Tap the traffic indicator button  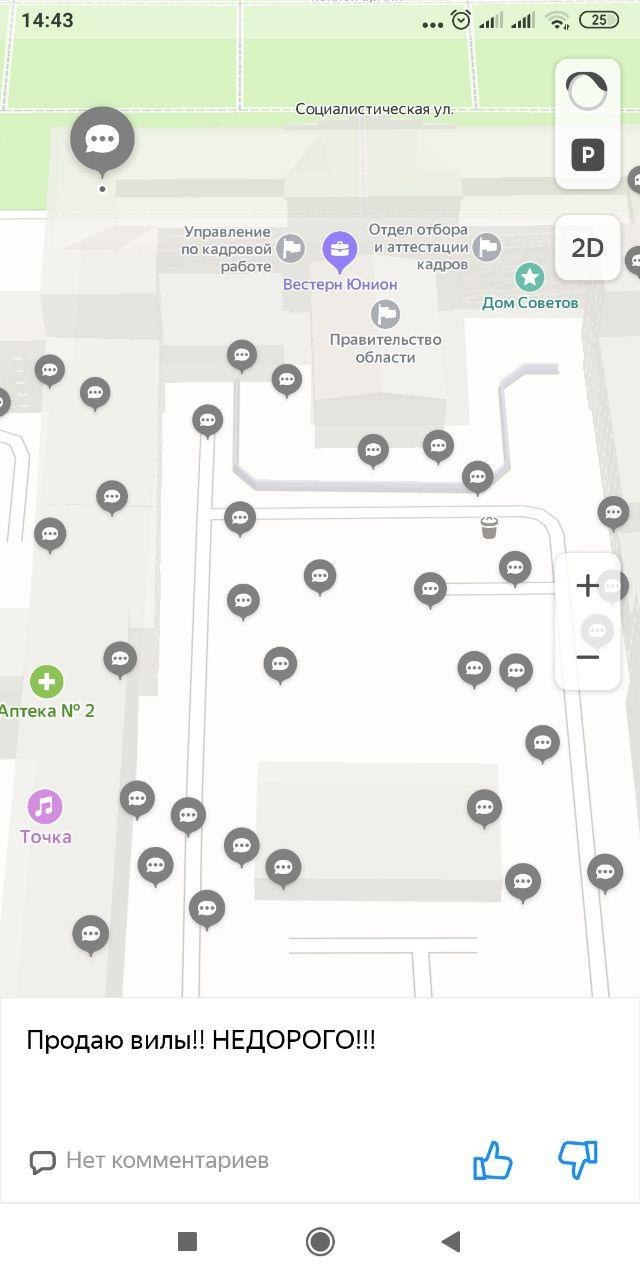tap(587, 91)
